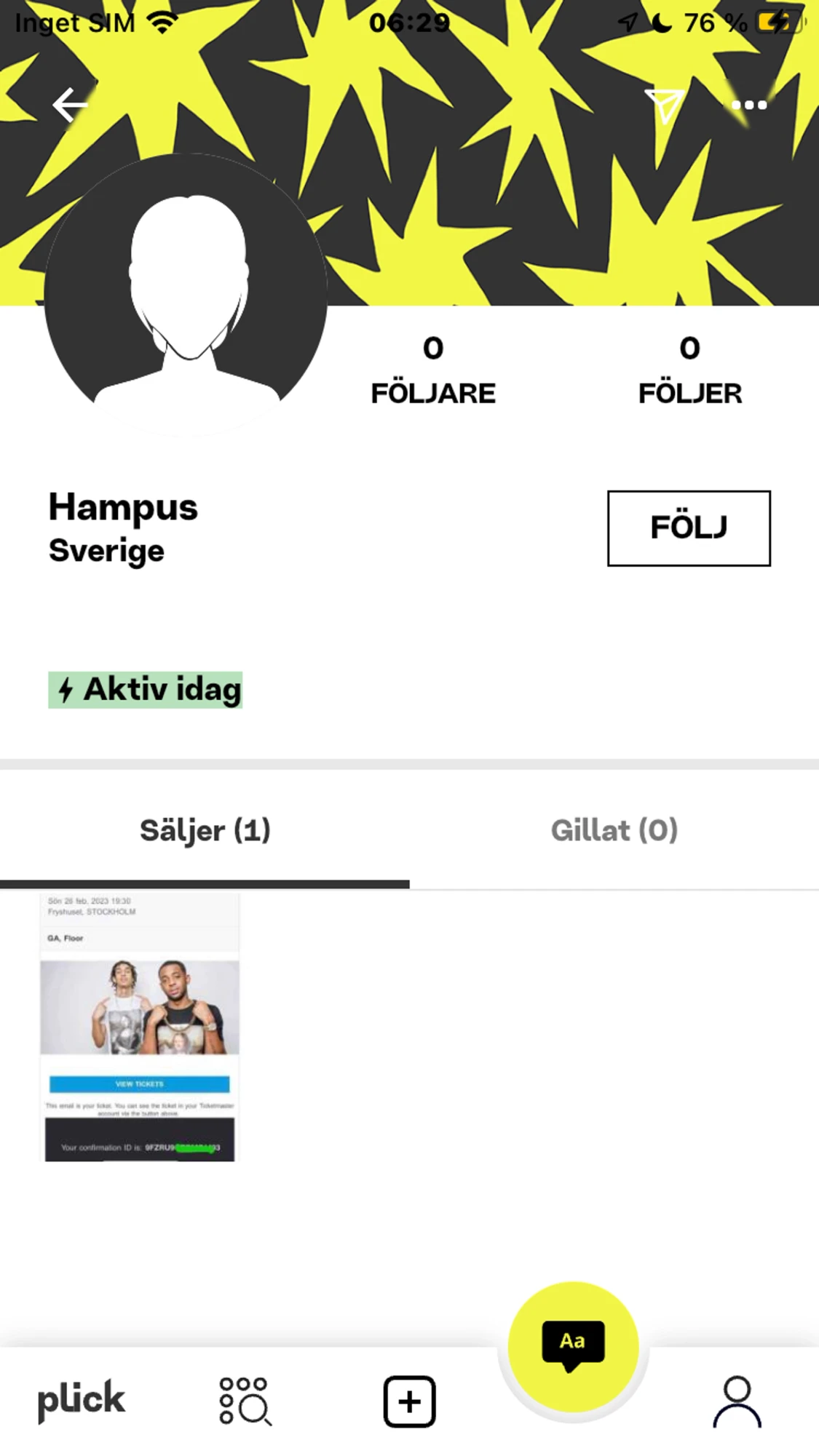Open the search and browse icon
Image resolution: width=819 pixels, height=1456 pixels.
point(244,1399)
